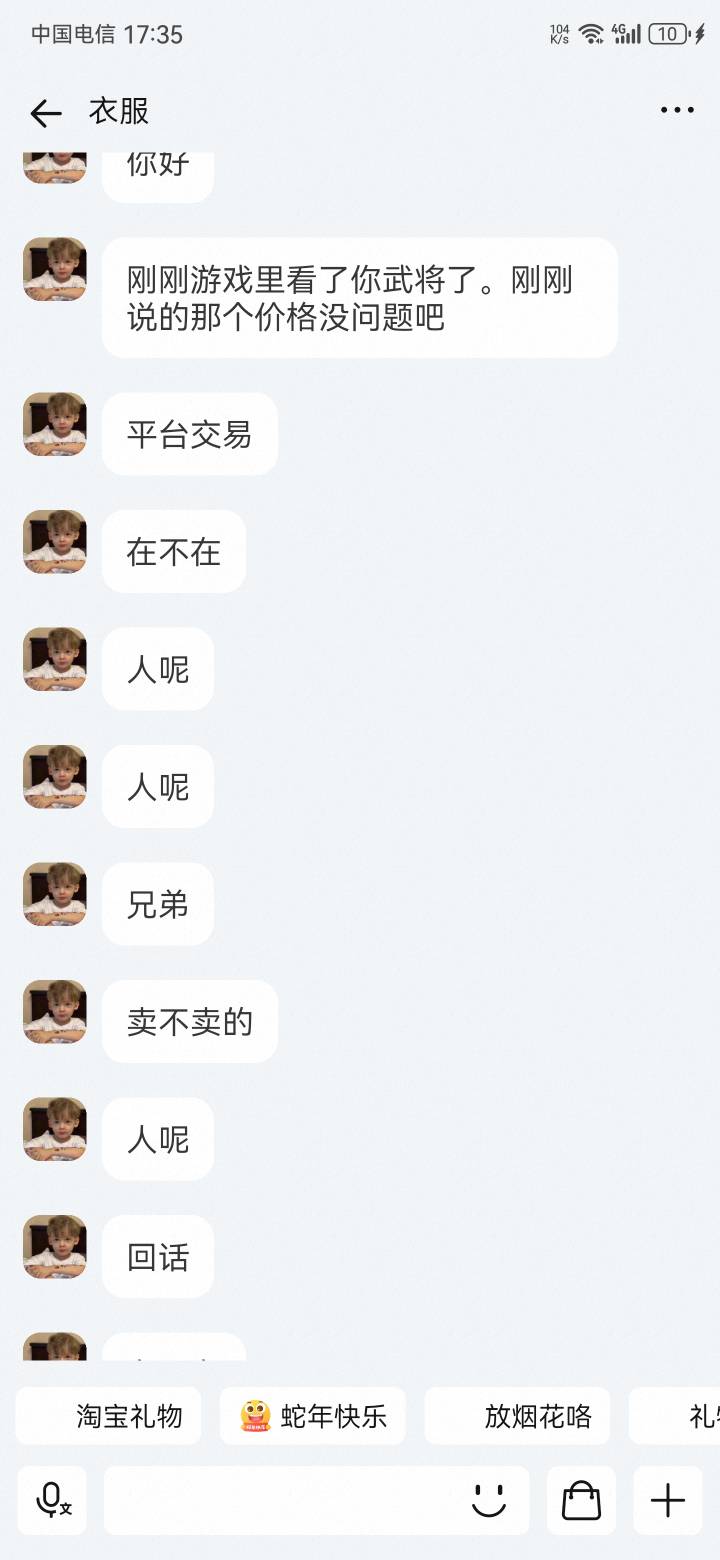Expand more options with plus icon

[668, 1500]
